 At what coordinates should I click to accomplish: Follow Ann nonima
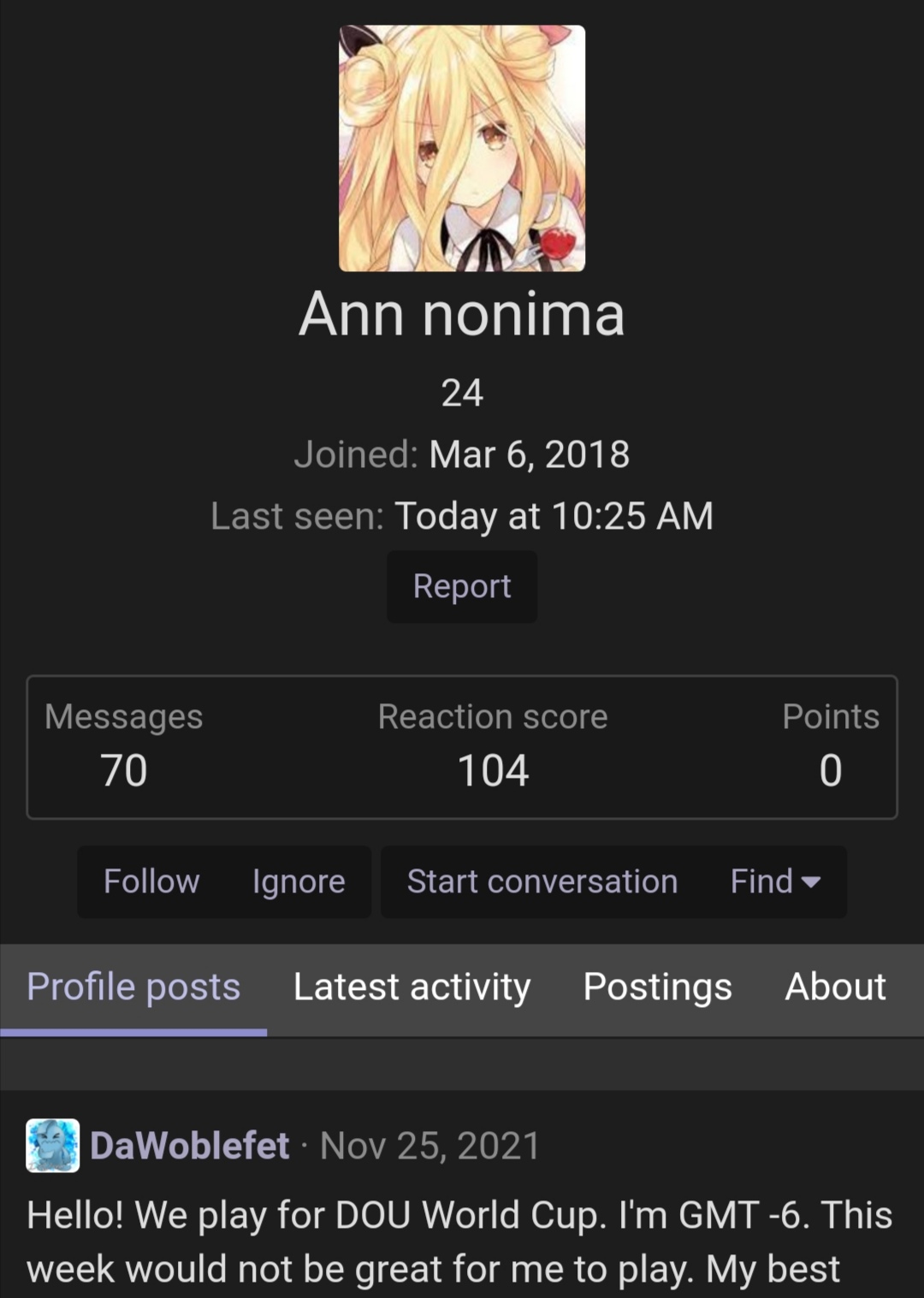coord(151,882)
